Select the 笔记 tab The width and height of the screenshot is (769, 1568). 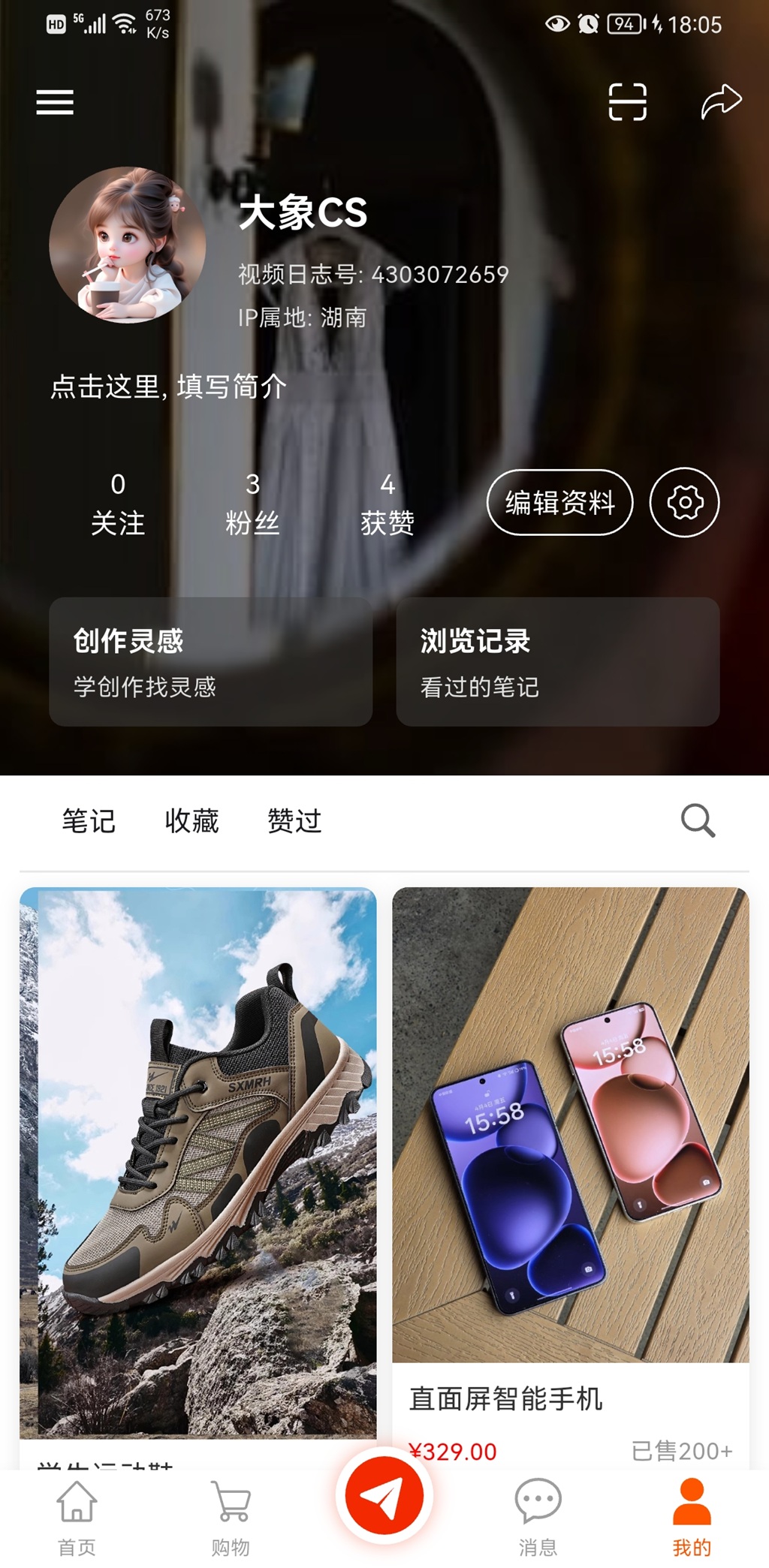[x=88, y=822]
